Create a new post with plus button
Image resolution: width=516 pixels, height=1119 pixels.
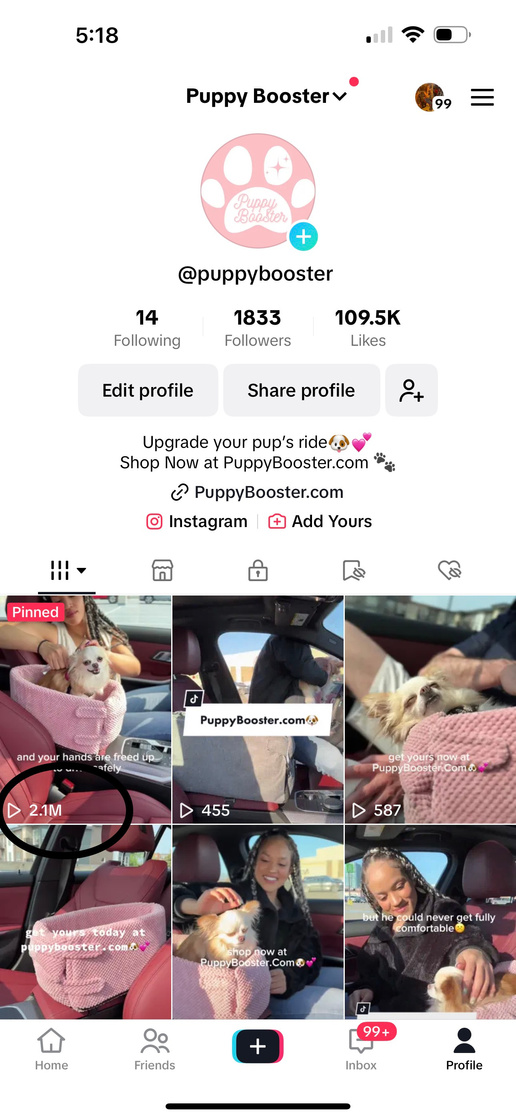point(258,1047)
